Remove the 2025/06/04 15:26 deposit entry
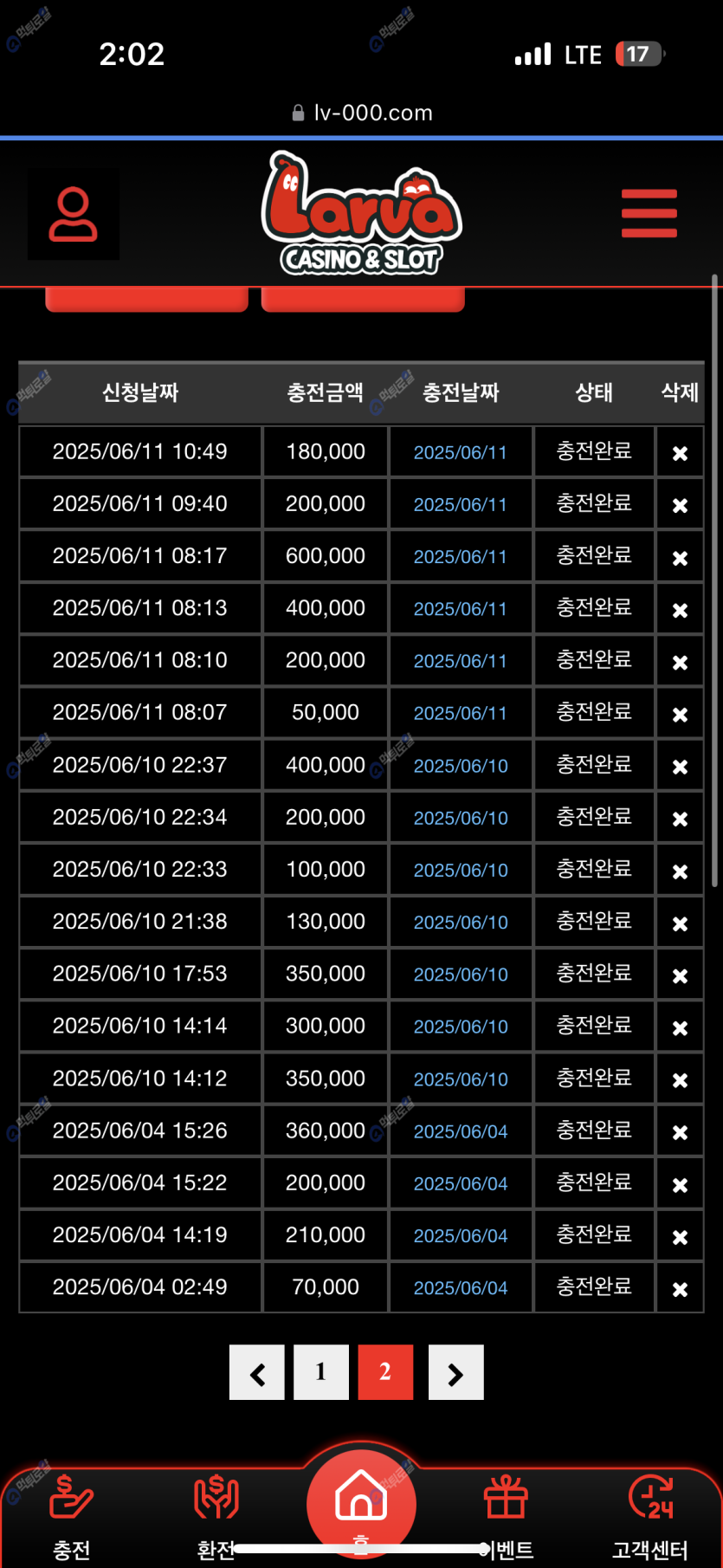The image size is (723, 1568). pos(680,1132)
